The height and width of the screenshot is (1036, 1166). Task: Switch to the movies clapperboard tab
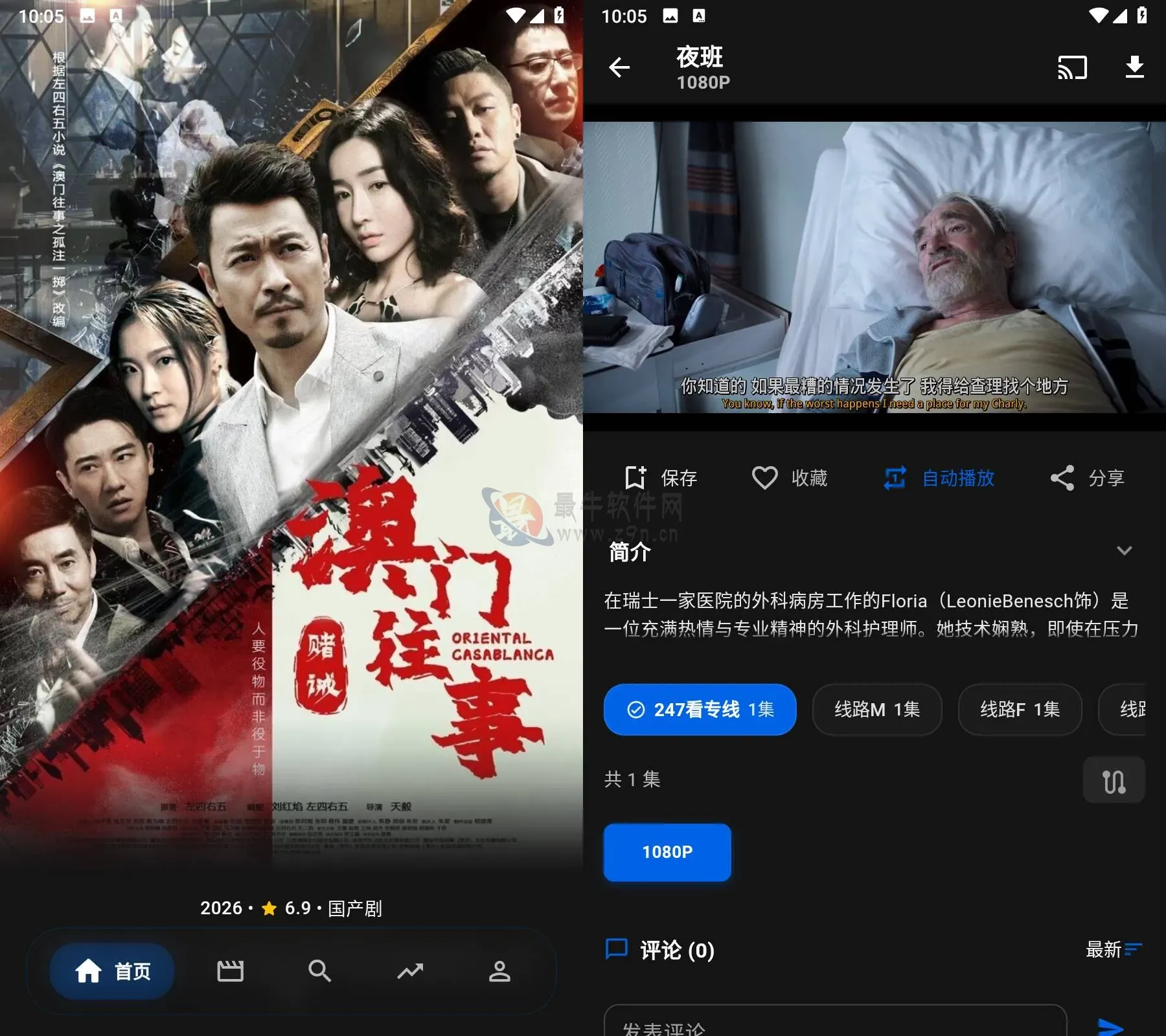pos(230,971)
